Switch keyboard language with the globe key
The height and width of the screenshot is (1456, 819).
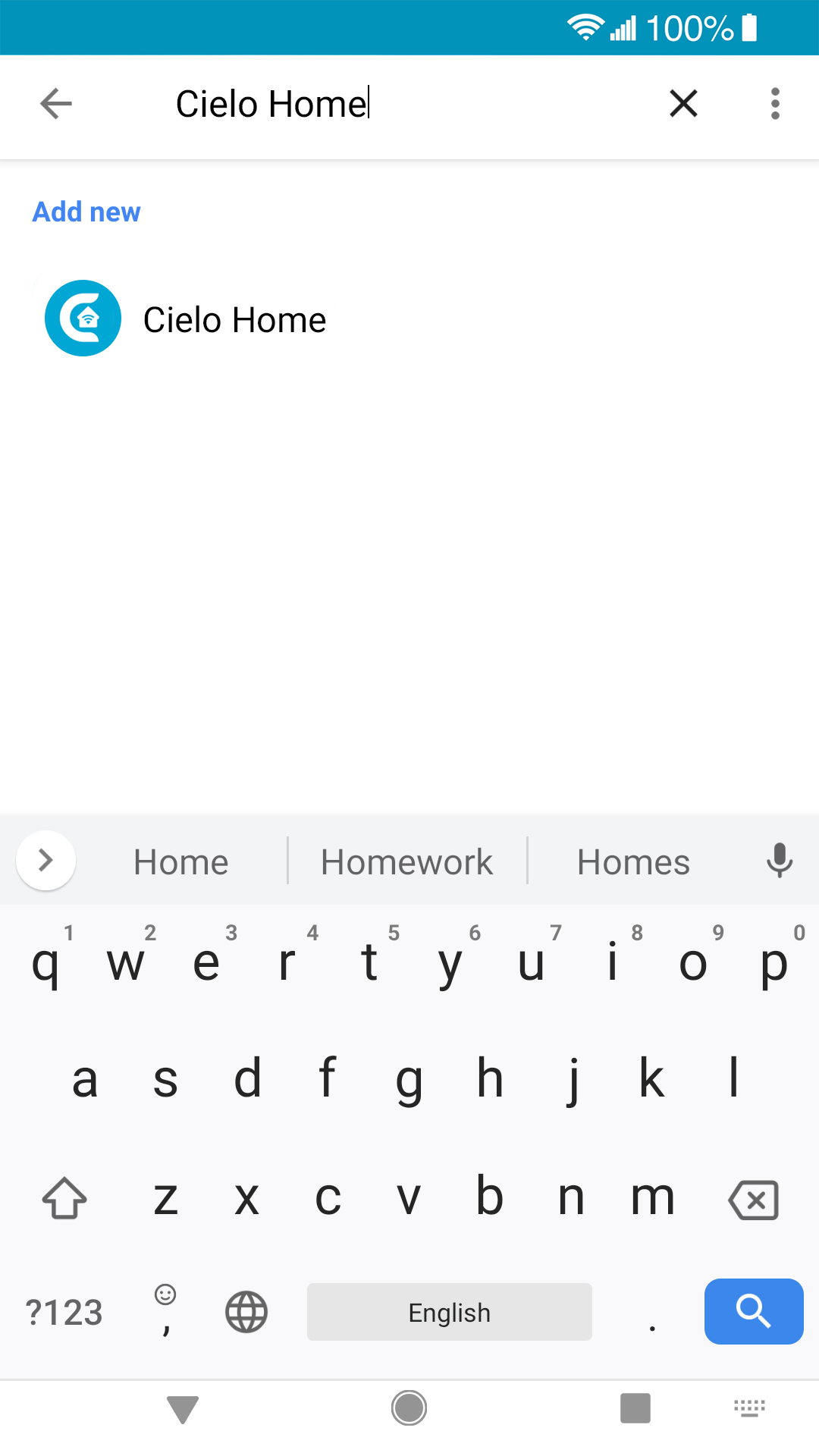click(x=246, y=1312)
